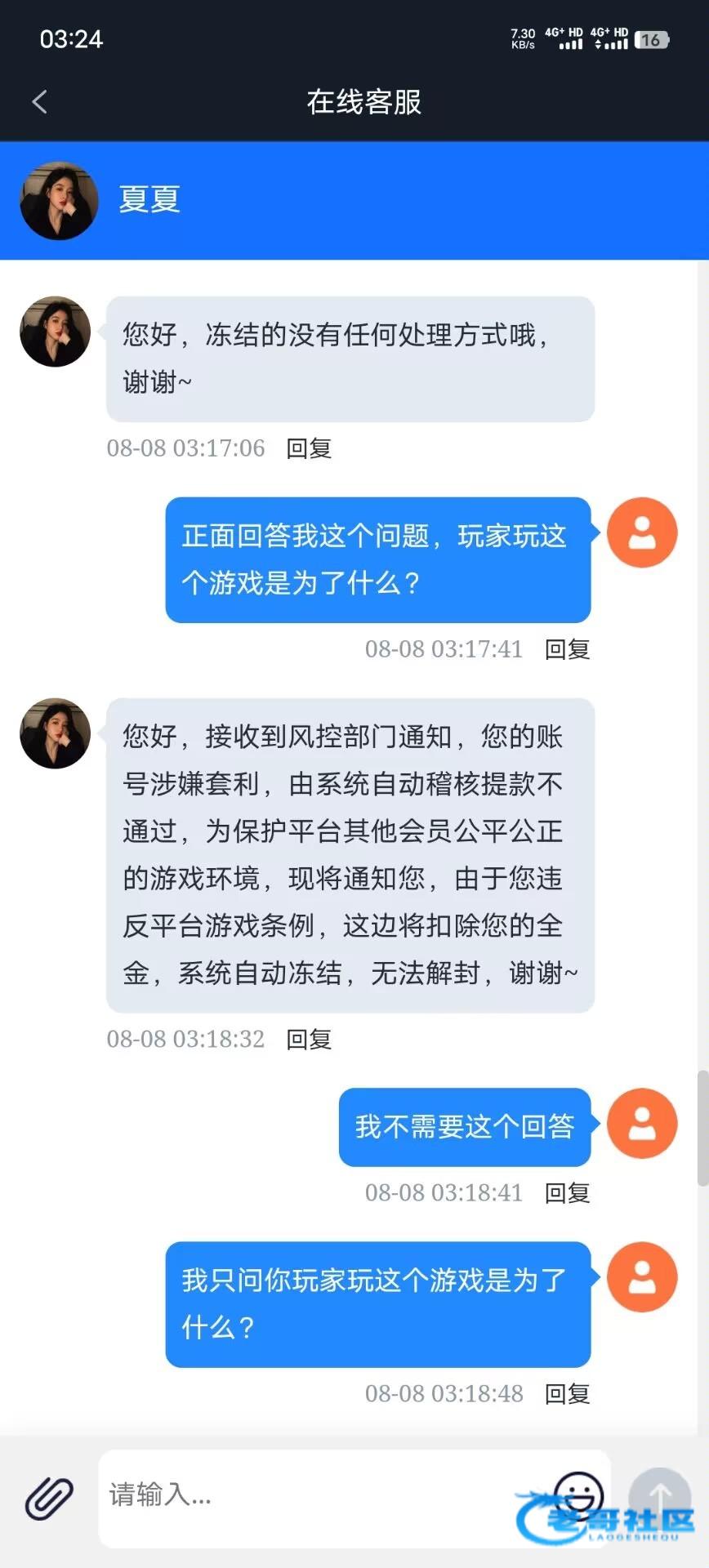The image size is (709, 1568).
Task: Go back from the 在线客服 chat
Action: click(39, 102)
